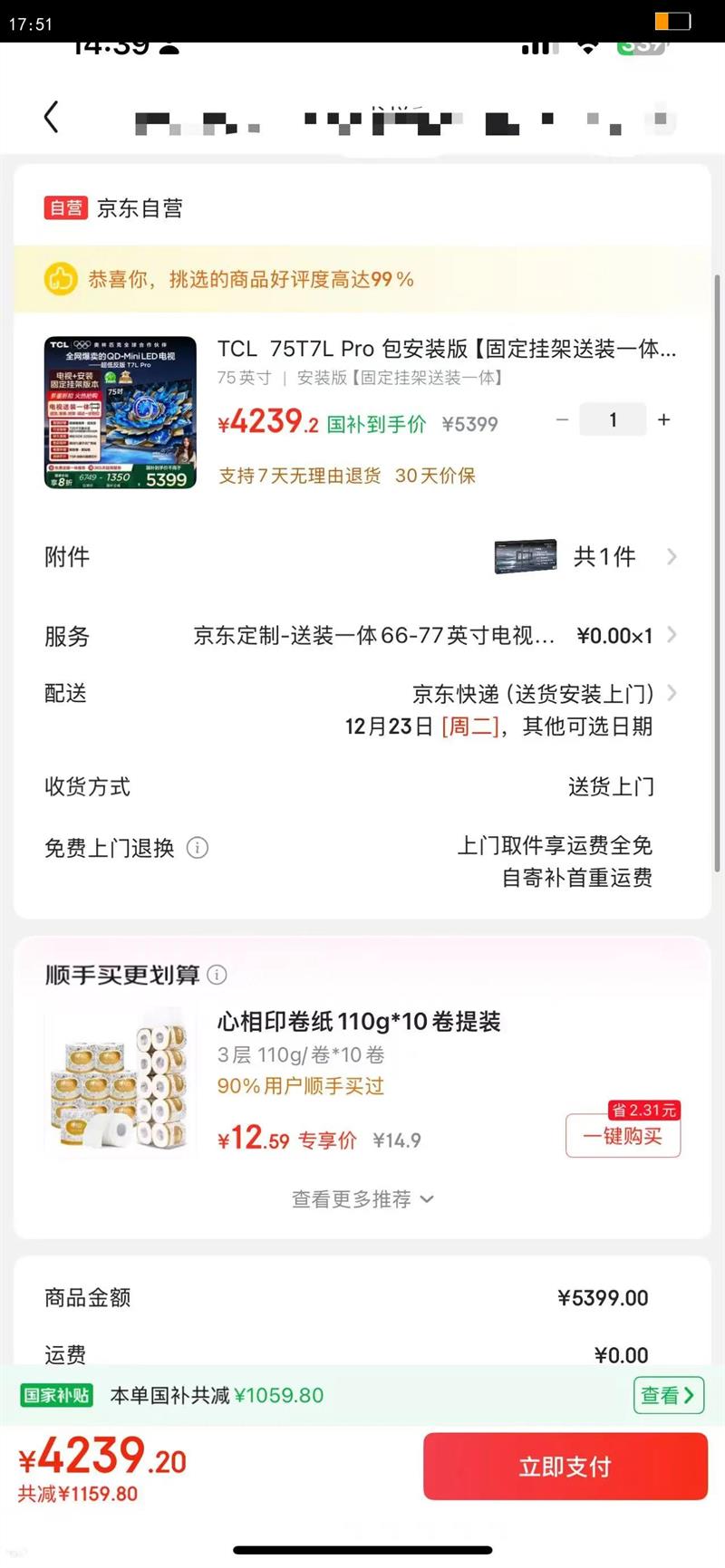Click the accessory preview image in 附件 row
Image resolution: width=725 pixels, height=1568 pixels.
click(x=524, y=556)
